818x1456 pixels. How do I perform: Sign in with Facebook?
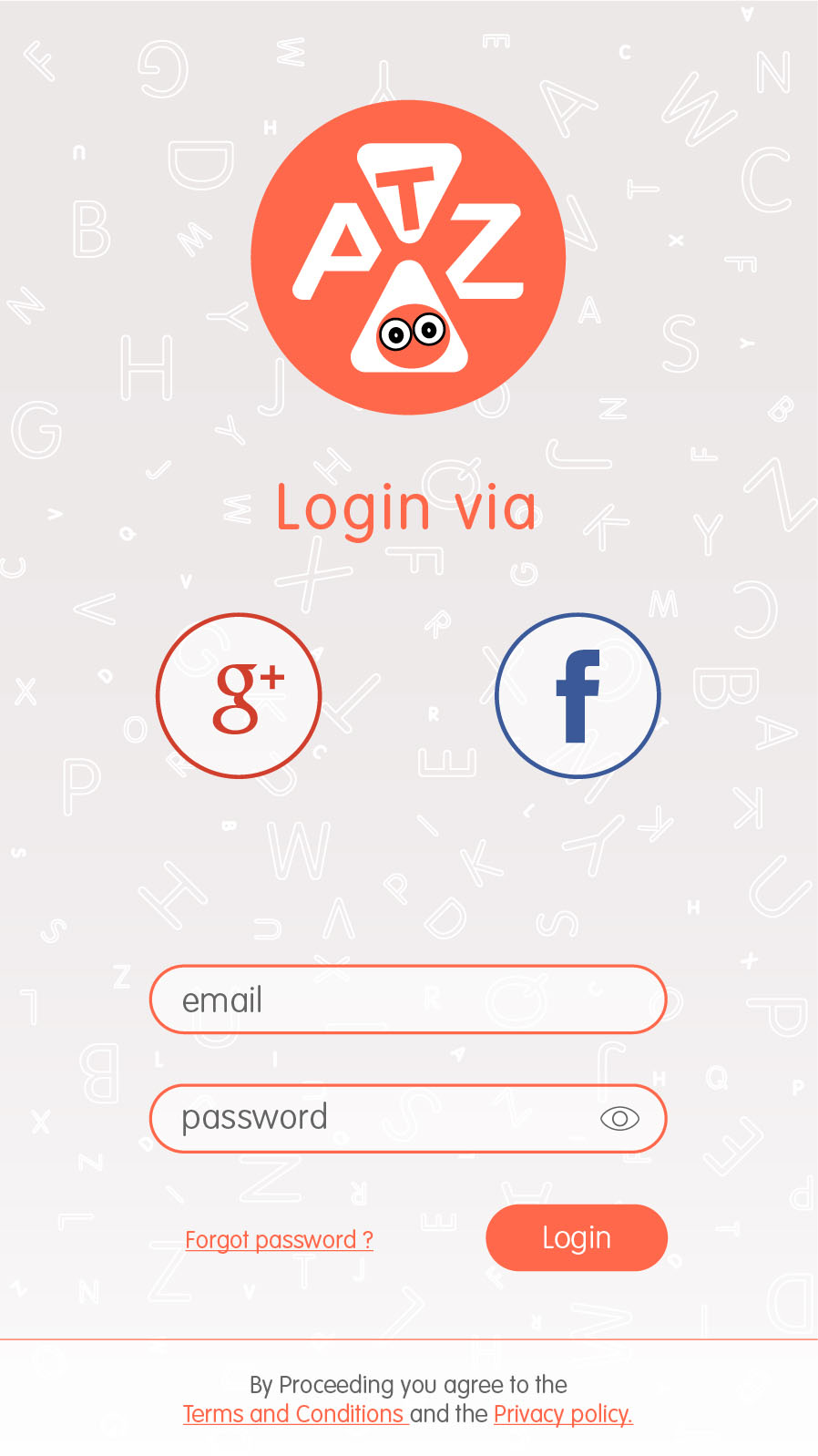coord(578,695)
